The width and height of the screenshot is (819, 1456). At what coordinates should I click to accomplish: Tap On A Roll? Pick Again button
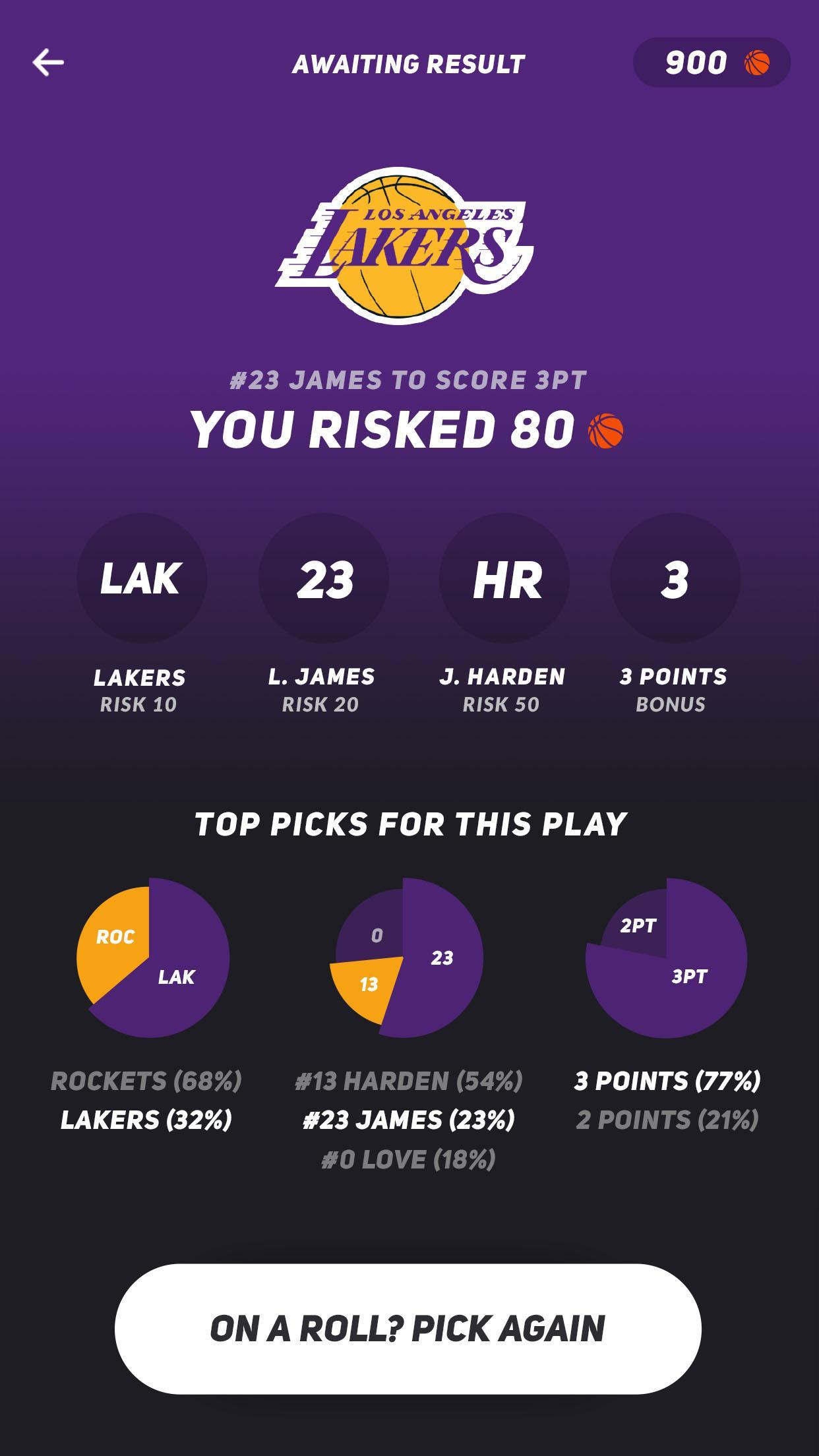click(x=408, y=1329)
